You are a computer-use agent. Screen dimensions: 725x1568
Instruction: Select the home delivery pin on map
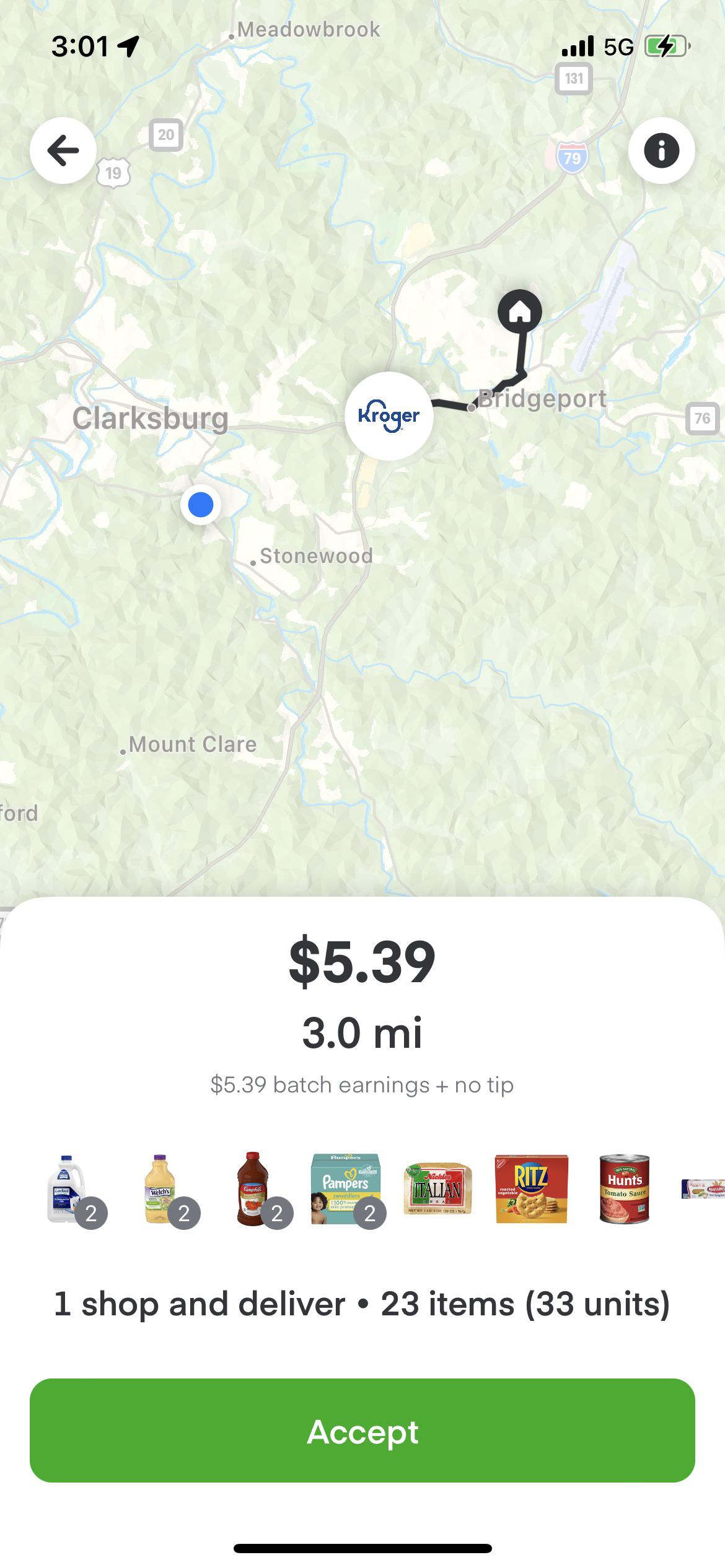[519, 312]
